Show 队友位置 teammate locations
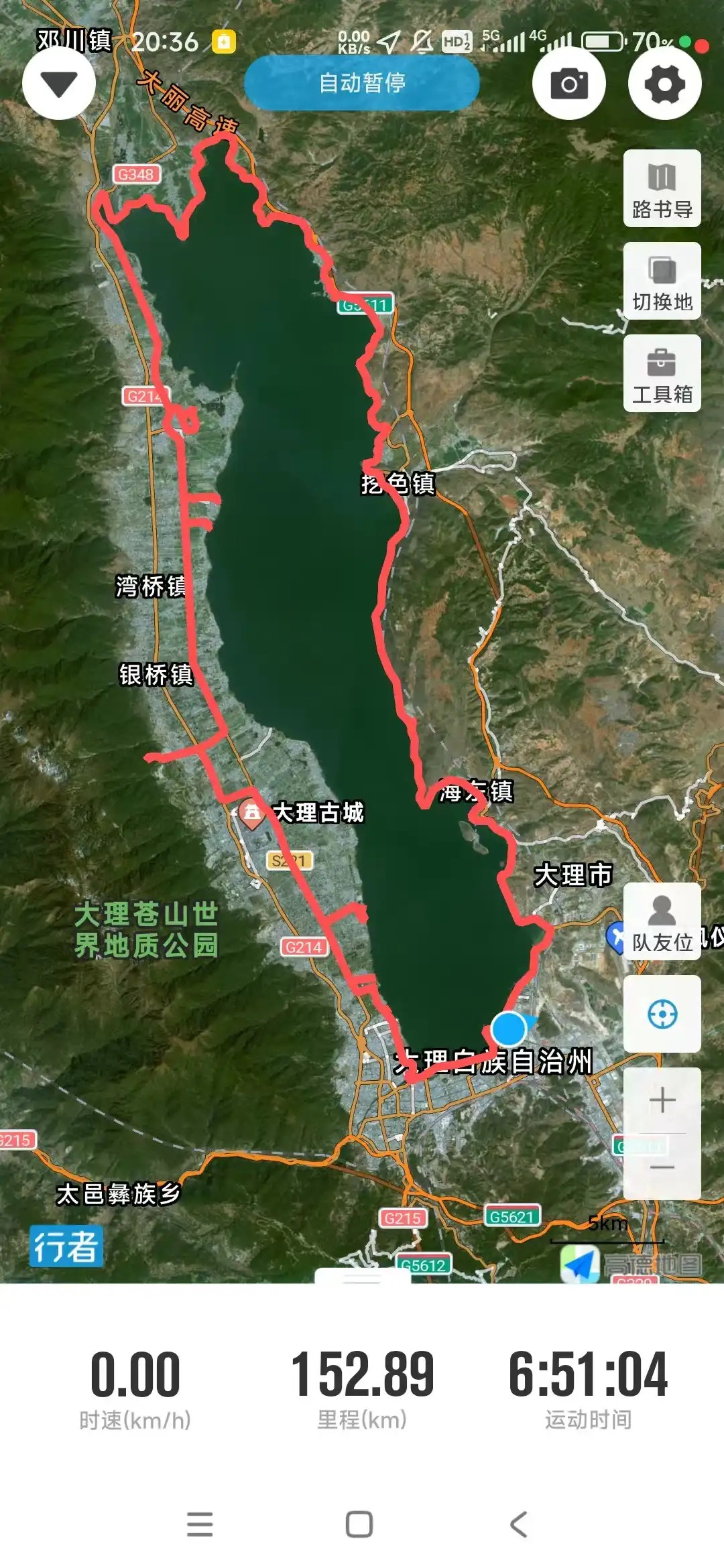The image size is (724, 1568). coord(662,921)
